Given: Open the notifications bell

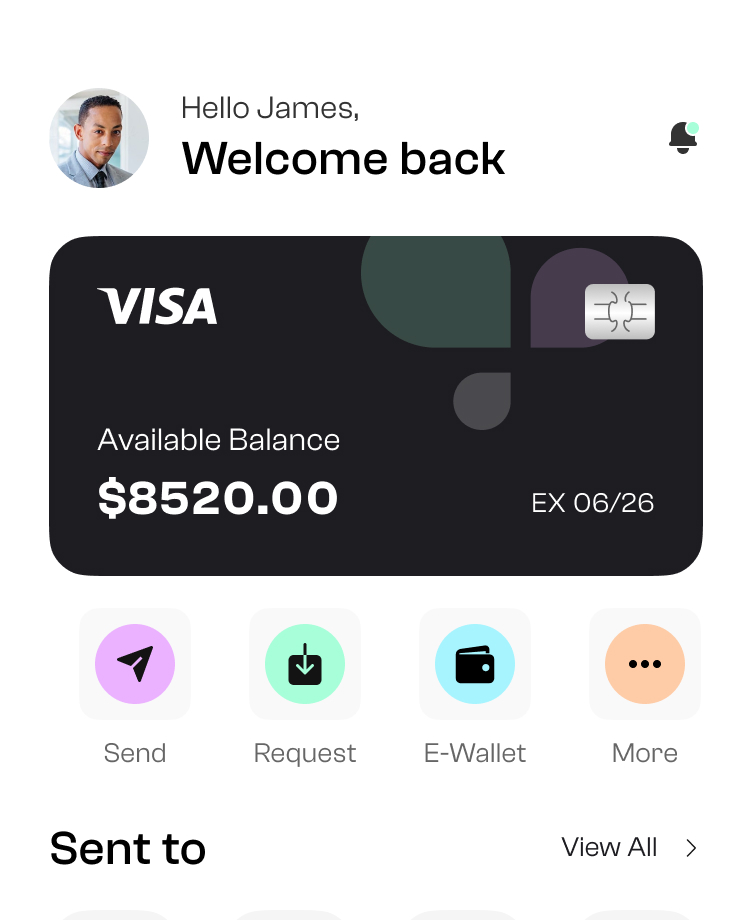Looking at the screenshot, I should click(683, 138).
